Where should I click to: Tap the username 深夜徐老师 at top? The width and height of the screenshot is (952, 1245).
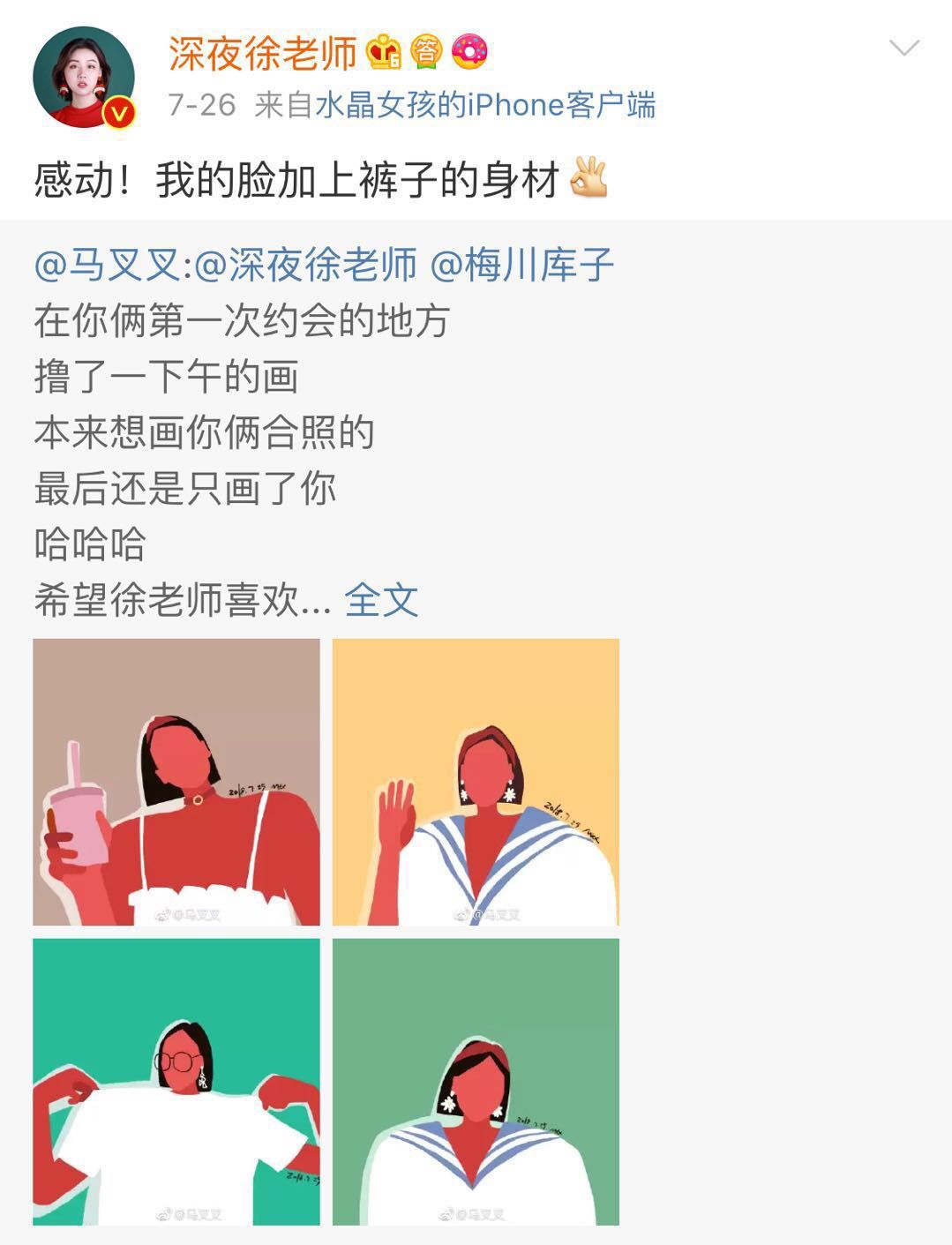click(262, 53)
